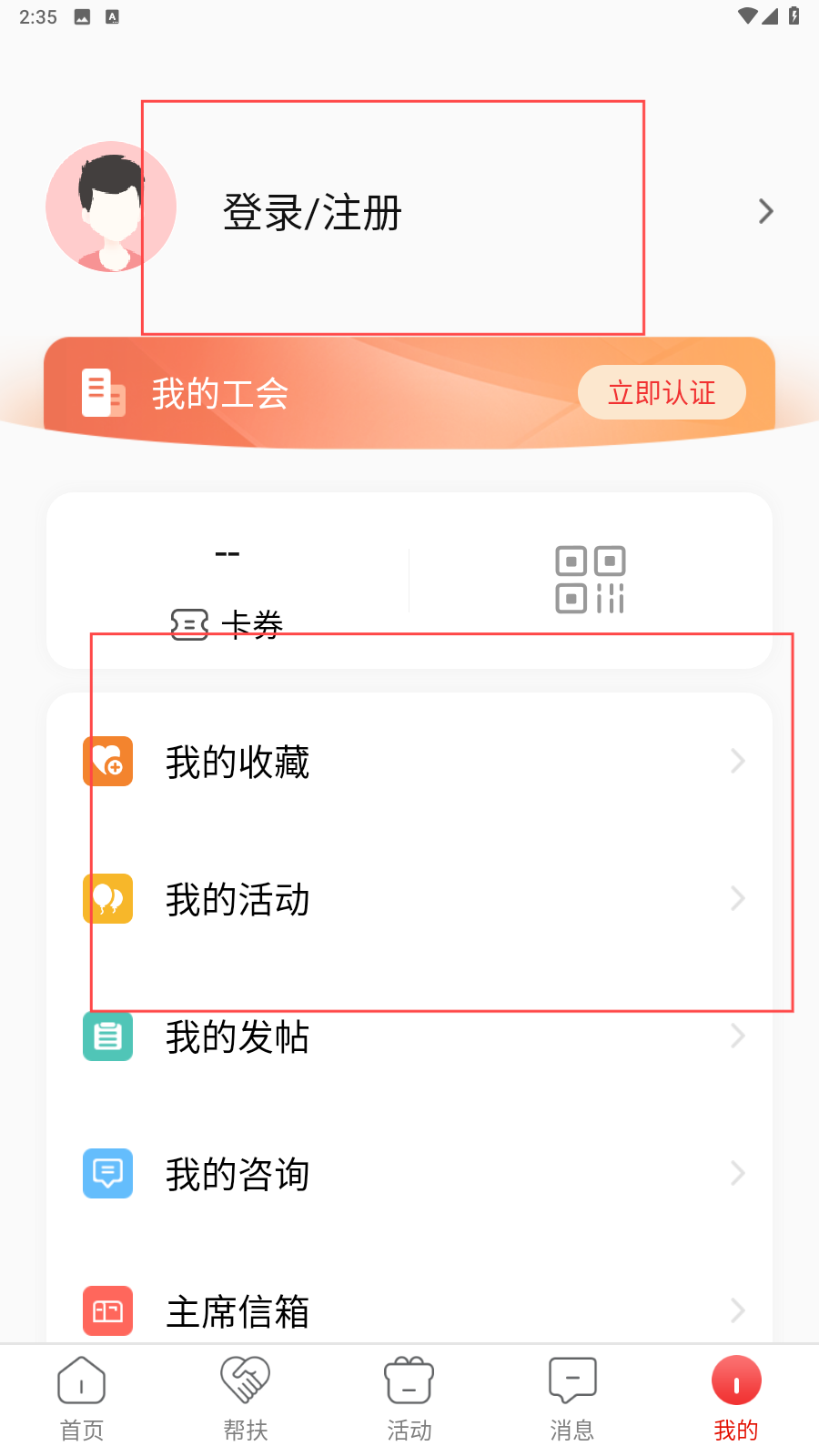Open the QR code scanner icon

[590, 580]
